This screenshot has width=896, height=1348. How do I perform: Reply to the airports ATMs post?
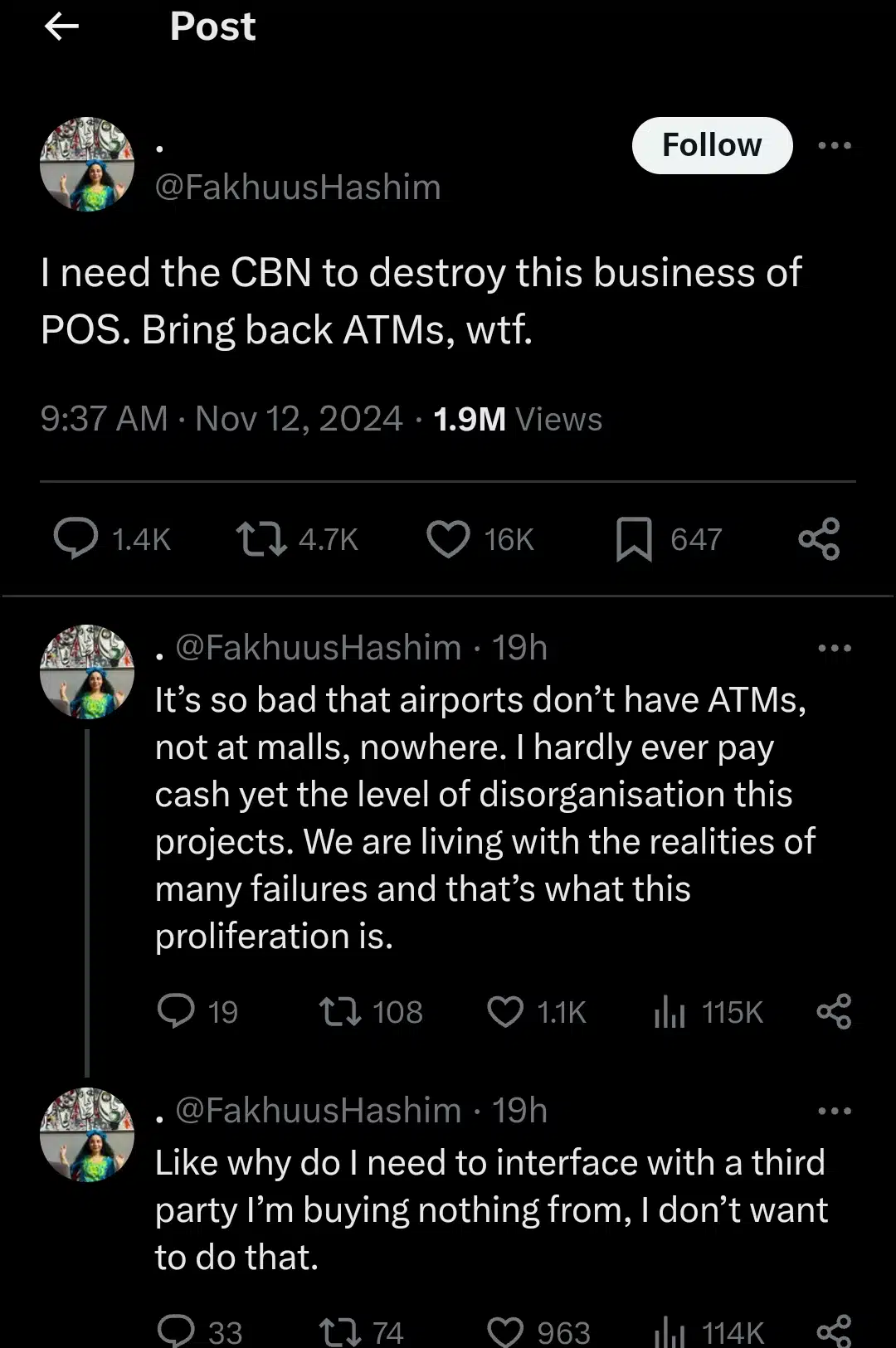(x=176, y=1011)
